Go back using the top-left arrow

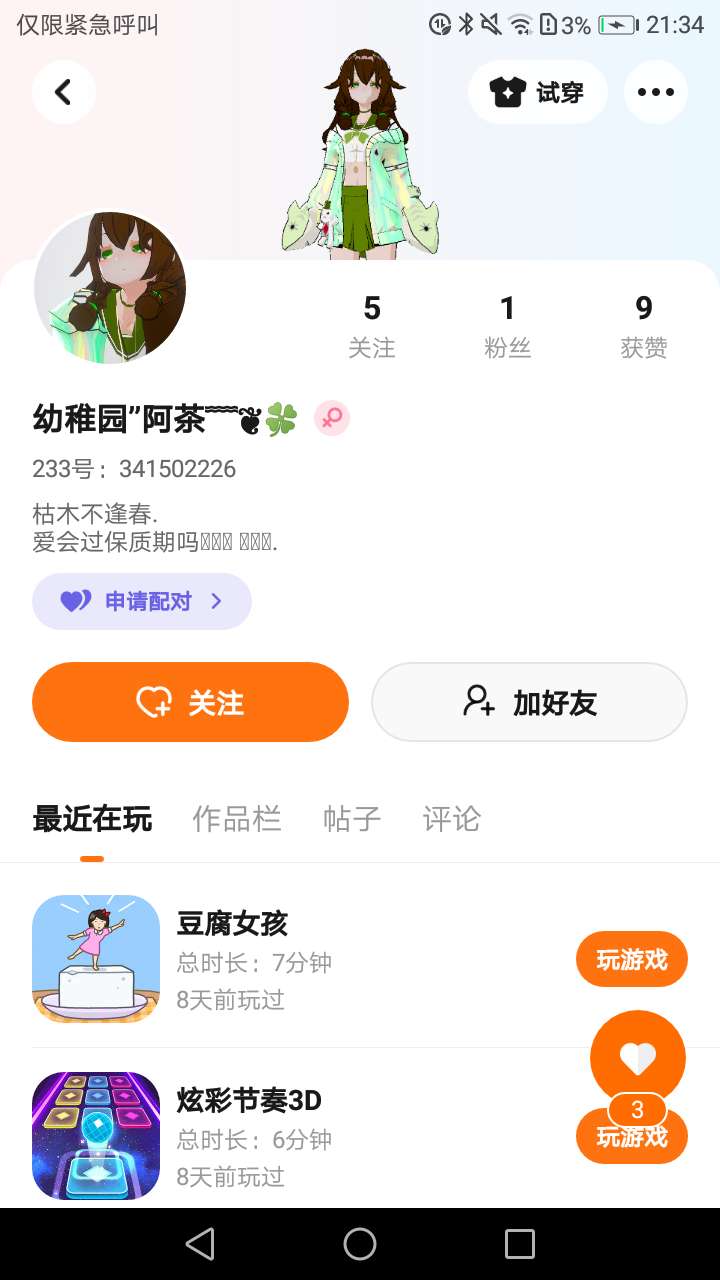coord(63,92)
